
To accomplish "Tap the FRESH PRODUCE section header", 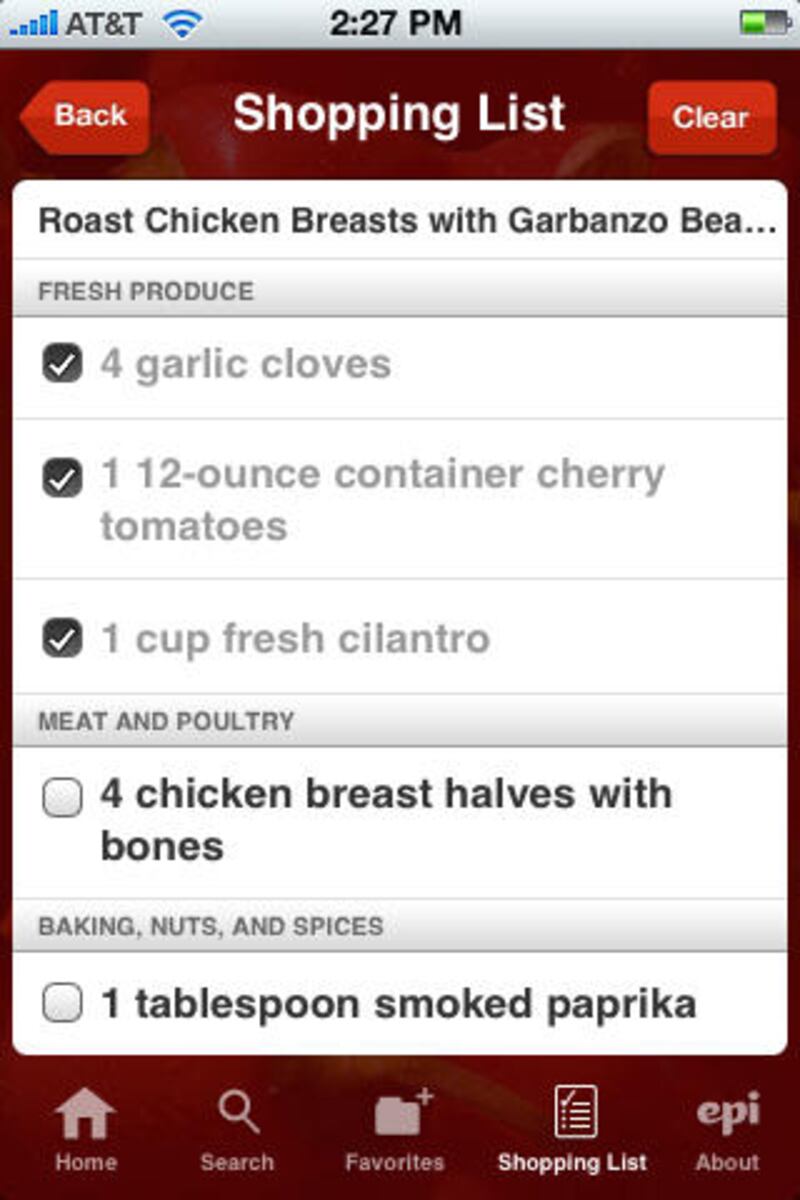I will click(400, 290).
